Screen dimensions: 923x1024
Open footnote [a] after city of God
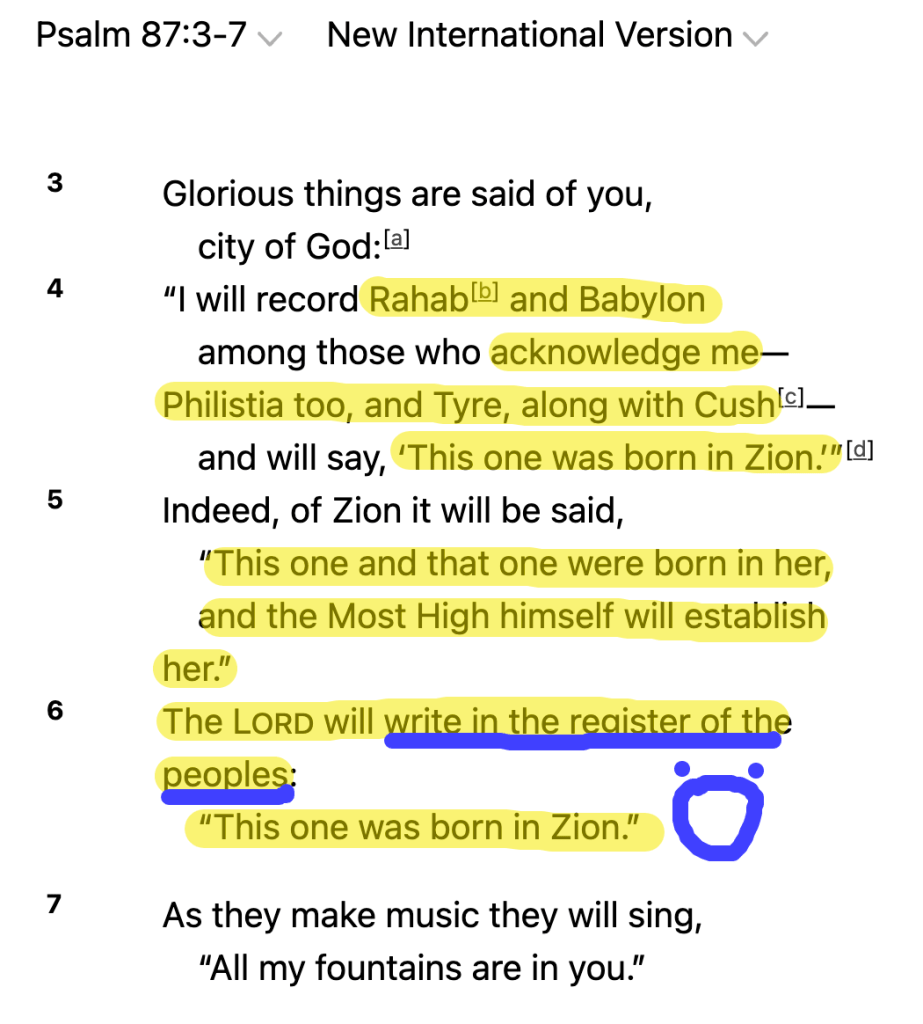(x=398, y=240)
